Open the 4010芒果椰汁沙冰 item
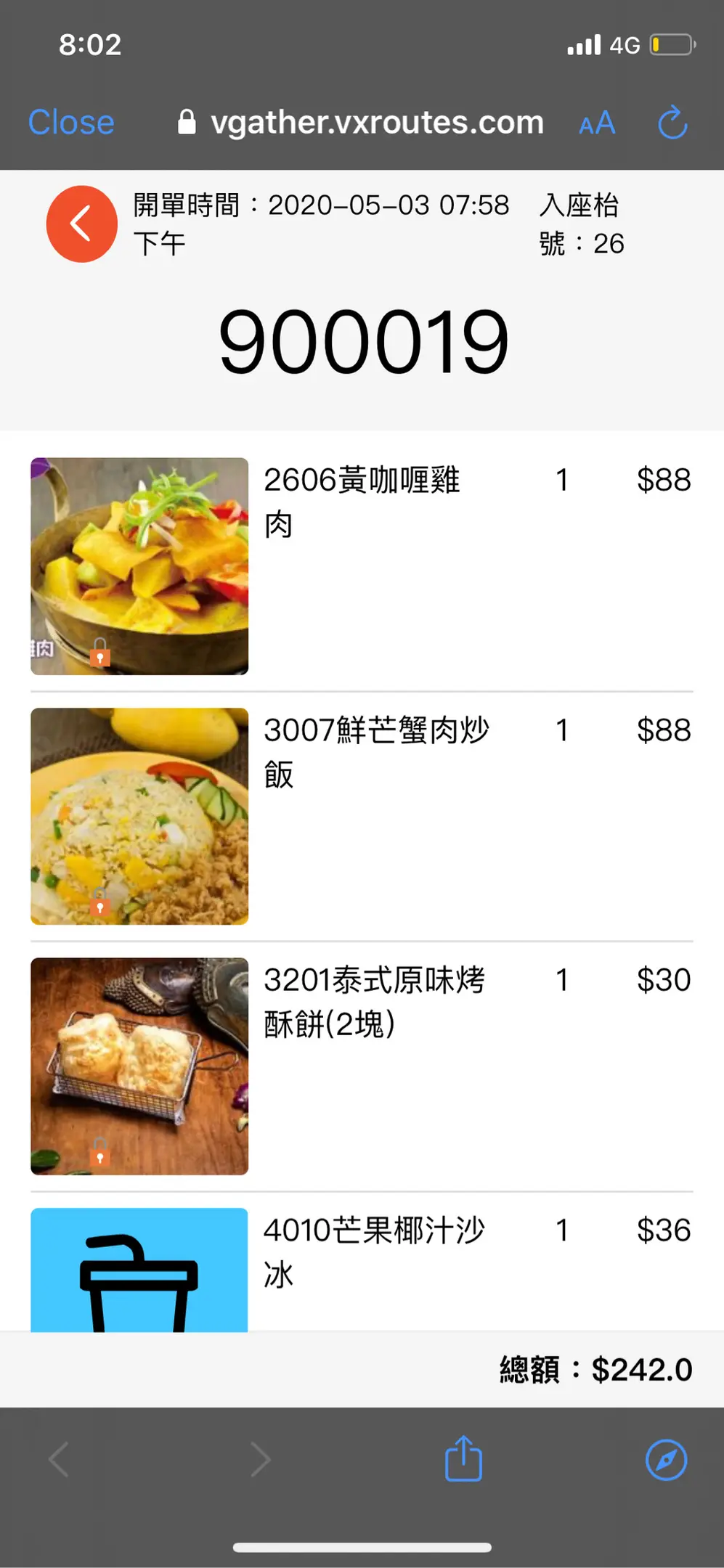The height and width of the screenshot is (1568, 724). (x=373, y=1250)
